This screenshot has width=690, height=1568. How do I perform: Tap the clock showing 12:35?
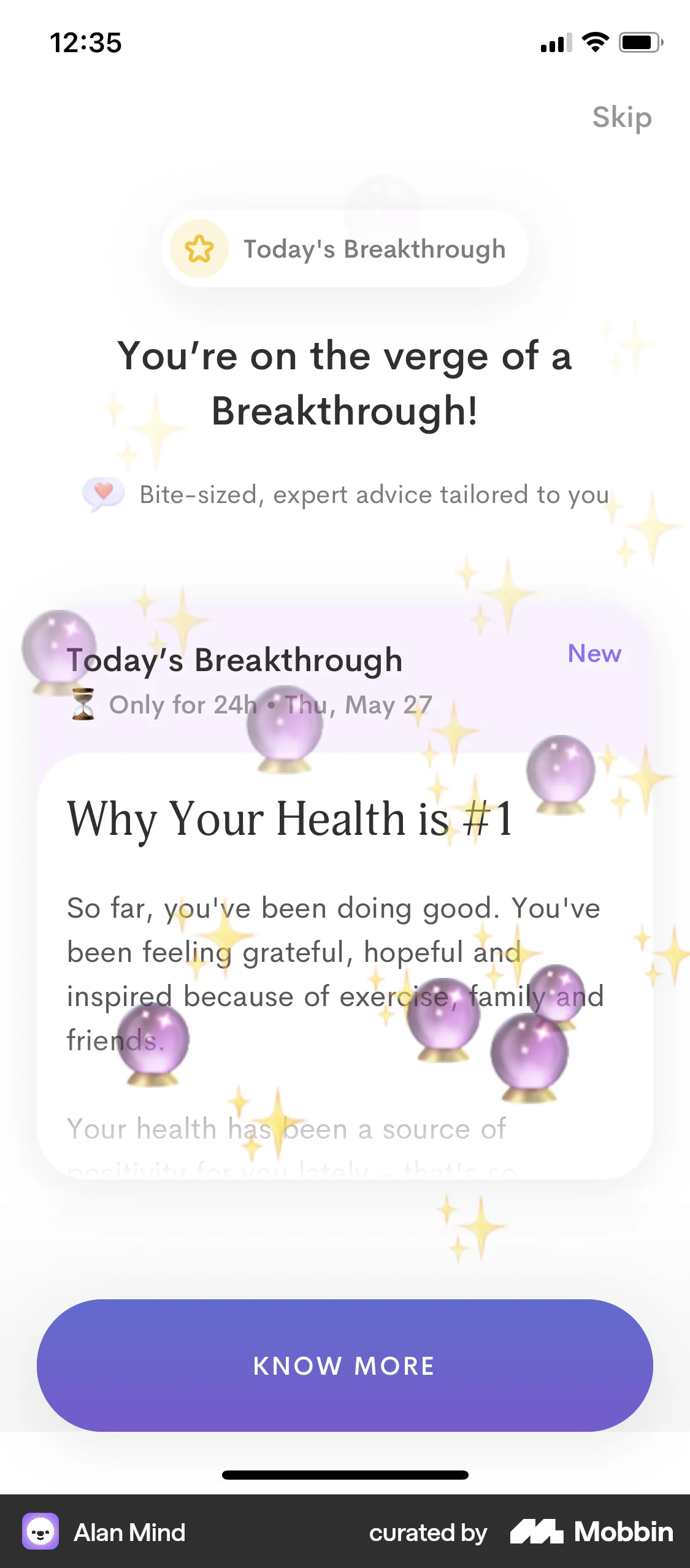86,42
